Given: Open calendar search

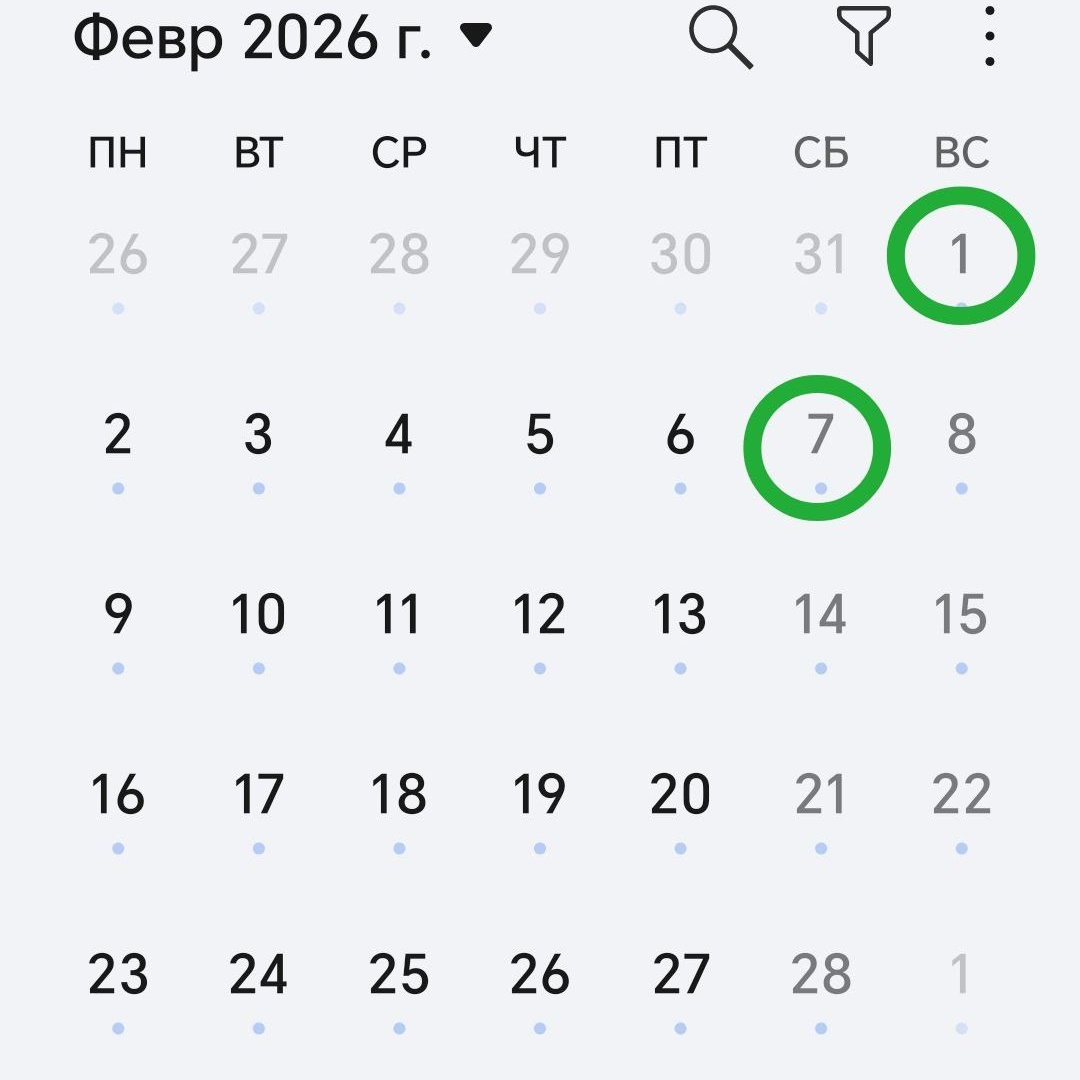Looking at the screenshot, I should pos(720,38).
